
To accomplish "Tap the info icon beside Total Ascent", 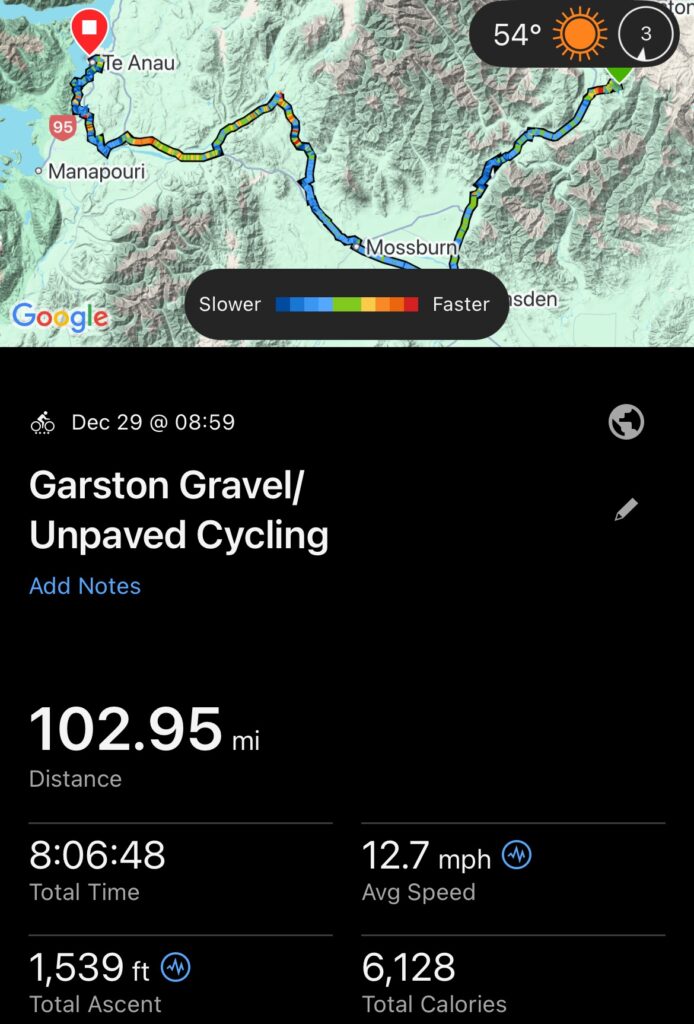I will (x=176, y=967).
